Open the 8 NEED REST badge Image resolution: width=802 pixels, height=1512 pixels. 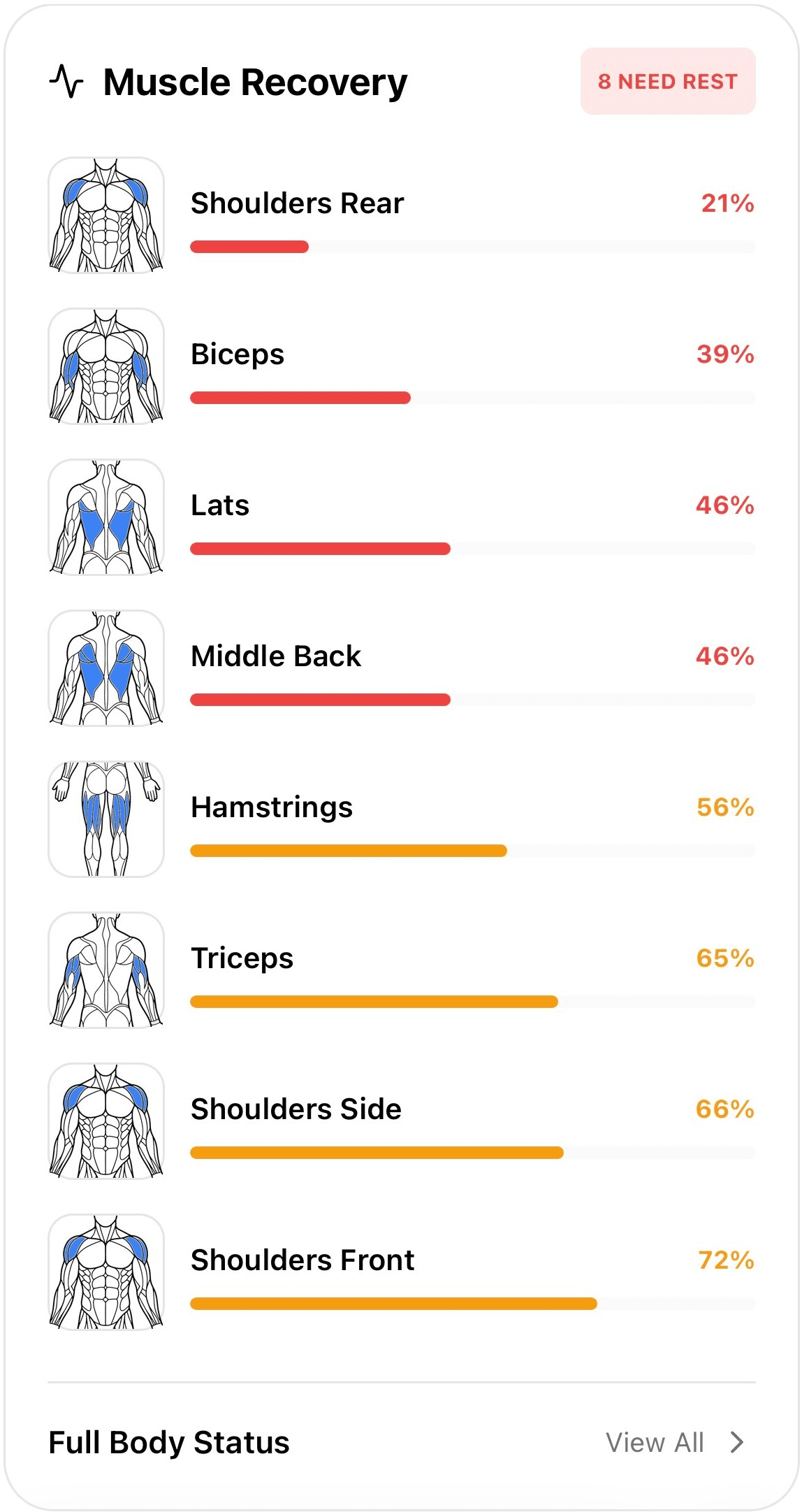(666, 81)
